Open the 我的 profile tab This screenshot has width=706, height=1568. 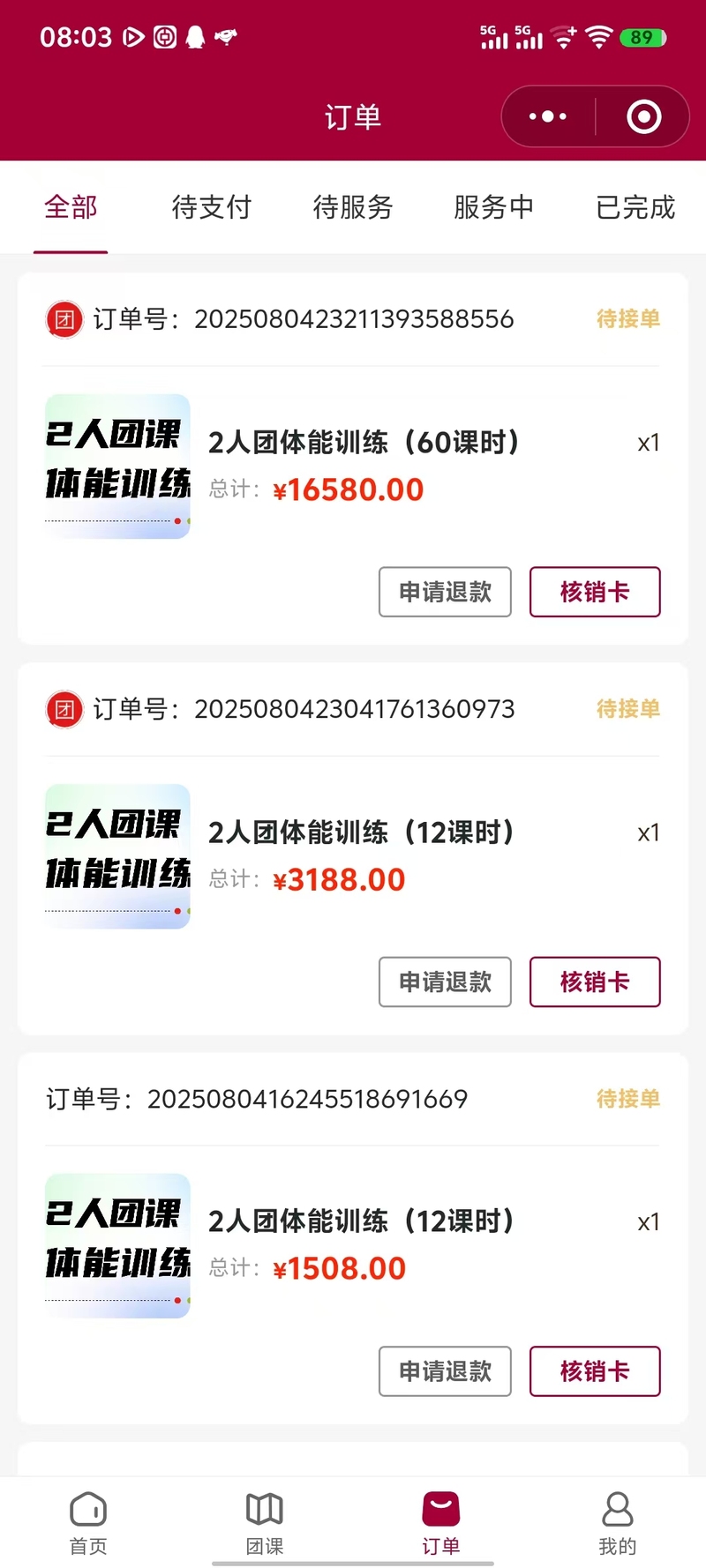[x=617, y=1522]
